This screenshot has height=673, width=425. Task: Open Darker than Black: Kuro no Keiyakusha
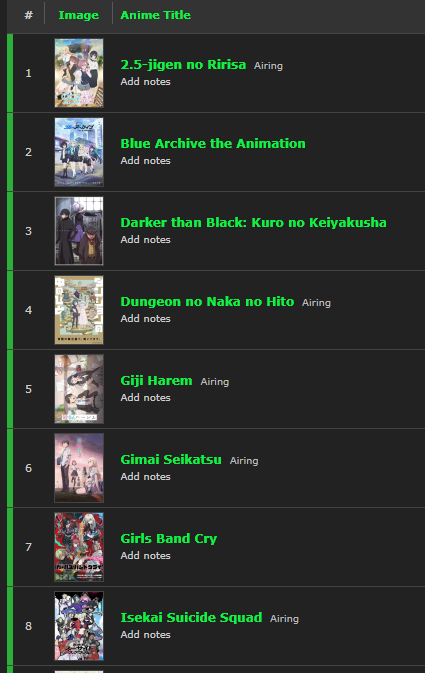(x=253, y=222)
